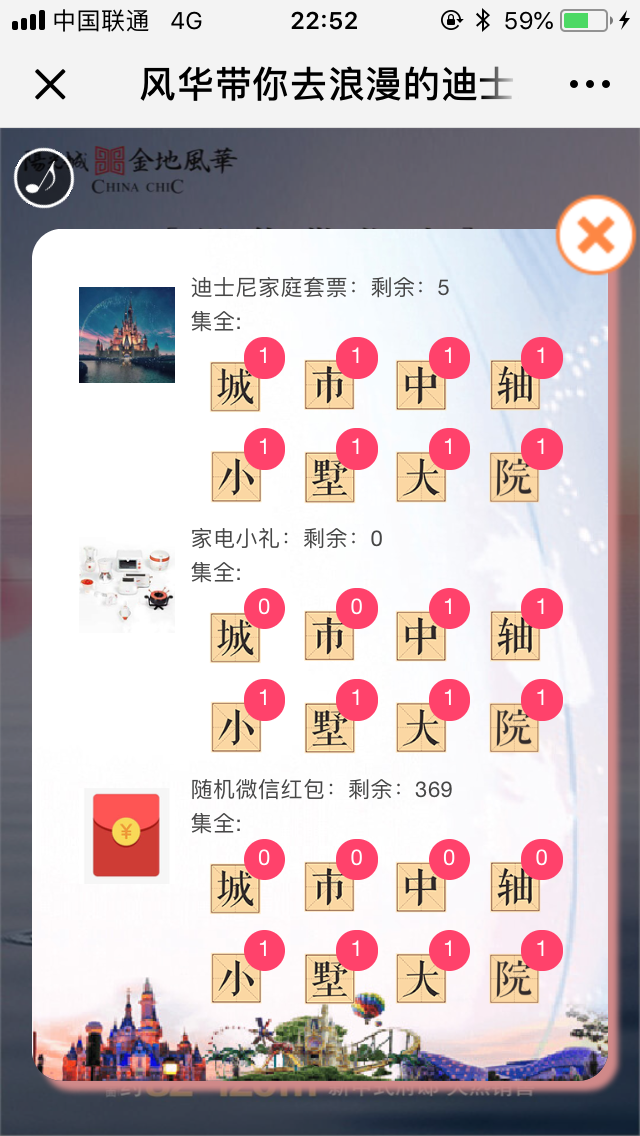Open the Disney family ticket prize image
The width and height of the screenshot is (640, 1136).
(127, 335)
